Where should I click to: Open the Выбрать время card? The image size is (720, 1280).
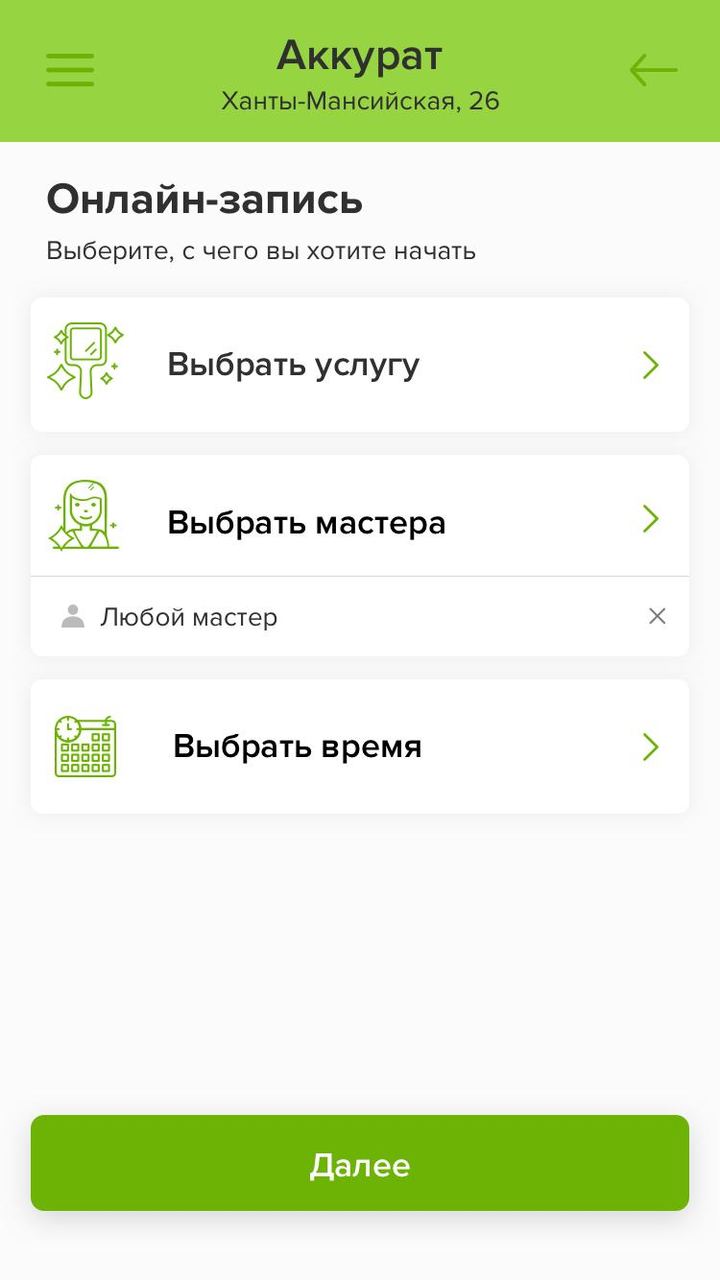tap(360, 746)
